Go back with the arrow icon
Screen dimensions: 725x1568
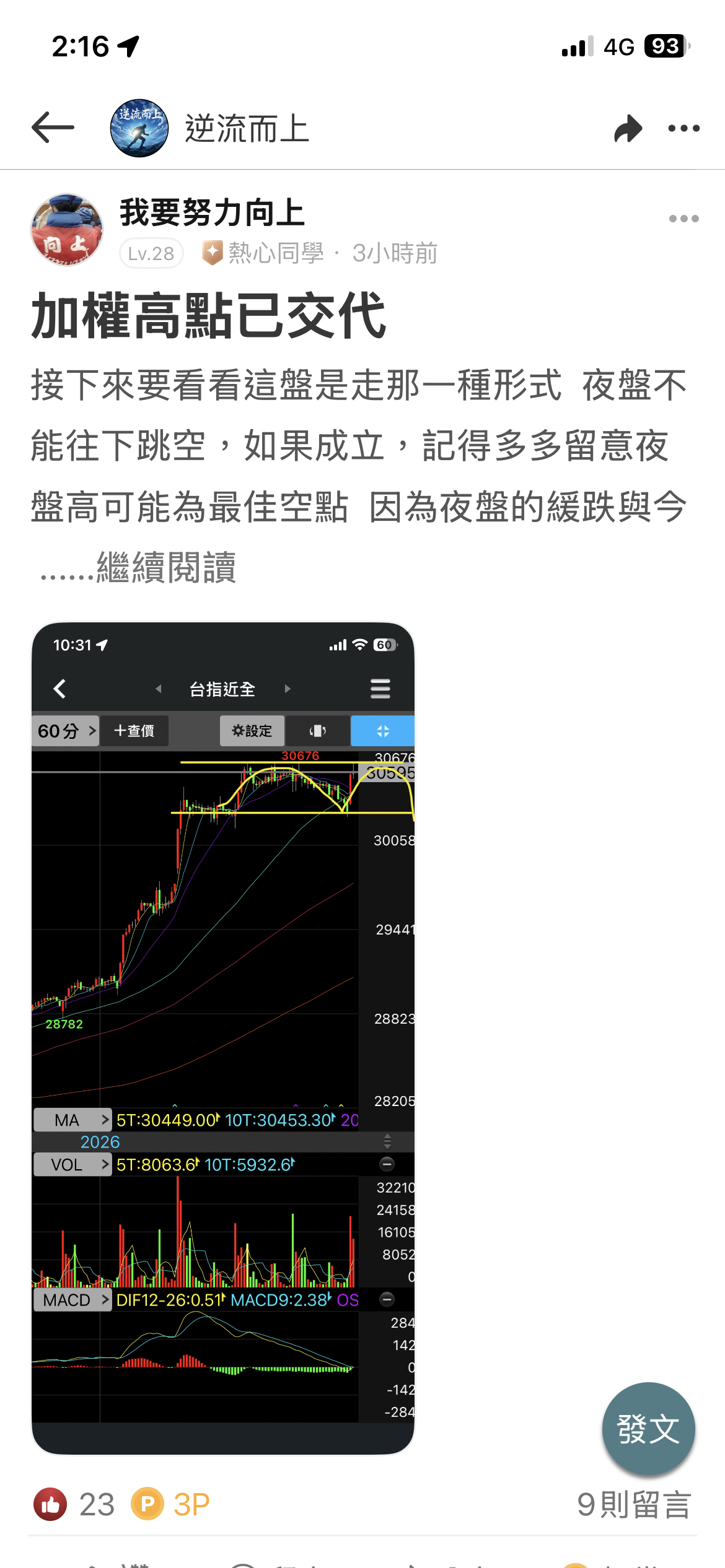[x=53, y=128]
